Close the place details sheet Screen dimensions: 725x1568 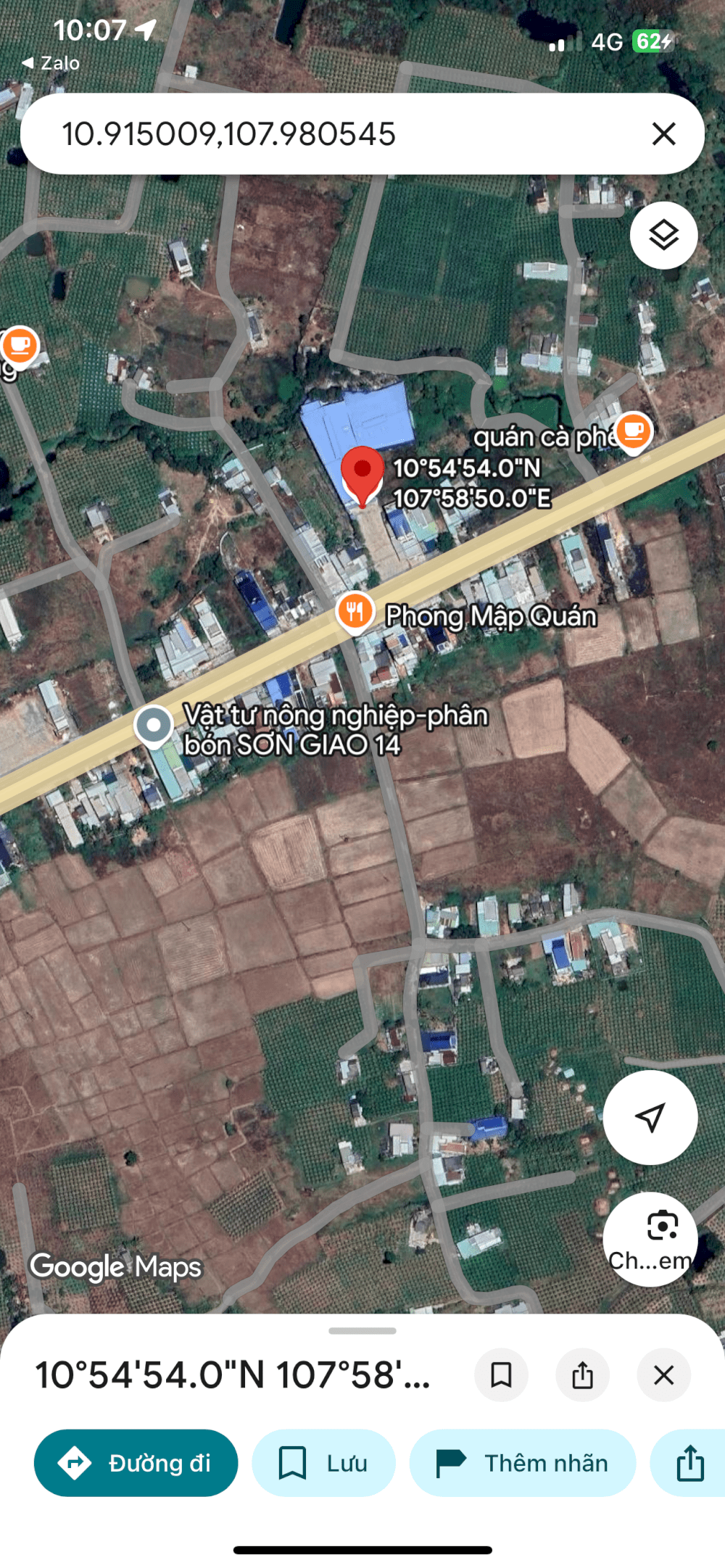(663, 1374)
